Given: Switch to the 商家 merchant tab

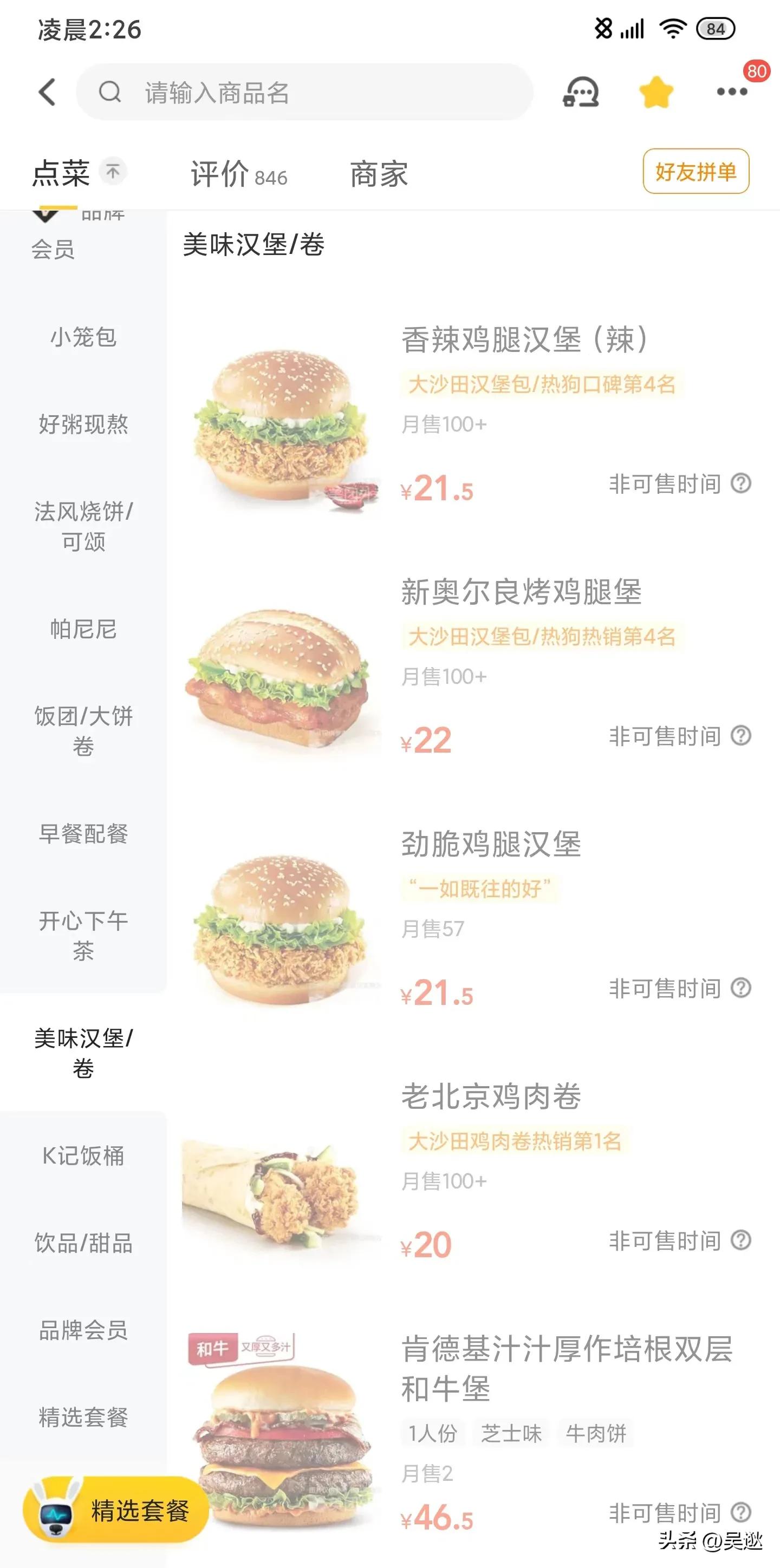Looking at the screenshot, I should pyautogui.click(x=379, y=175).
